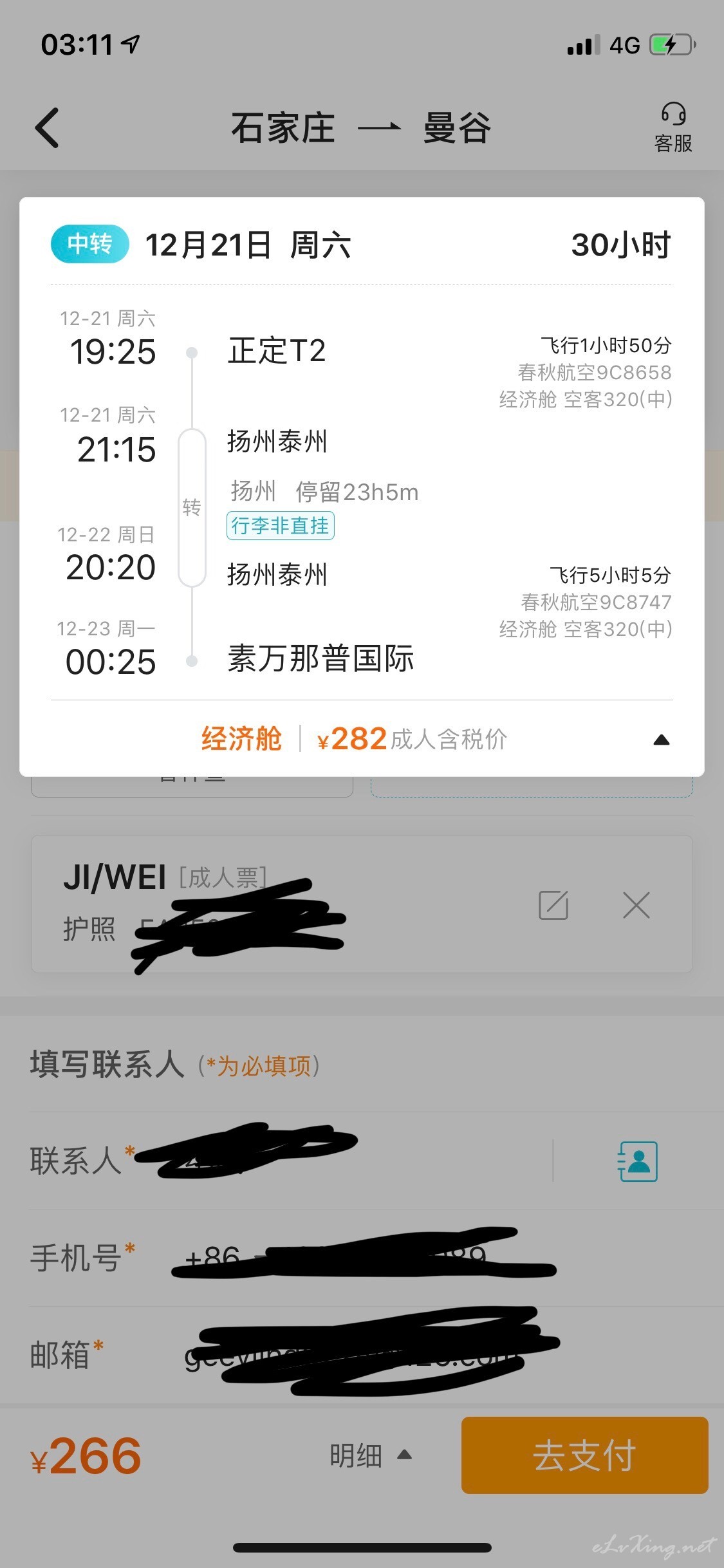The width and height of the screenshot is (724, 1568).
Task: Go back from the 石家庄–曼谷 booking page
Action: pyautogui.click(x=47, y=127)
